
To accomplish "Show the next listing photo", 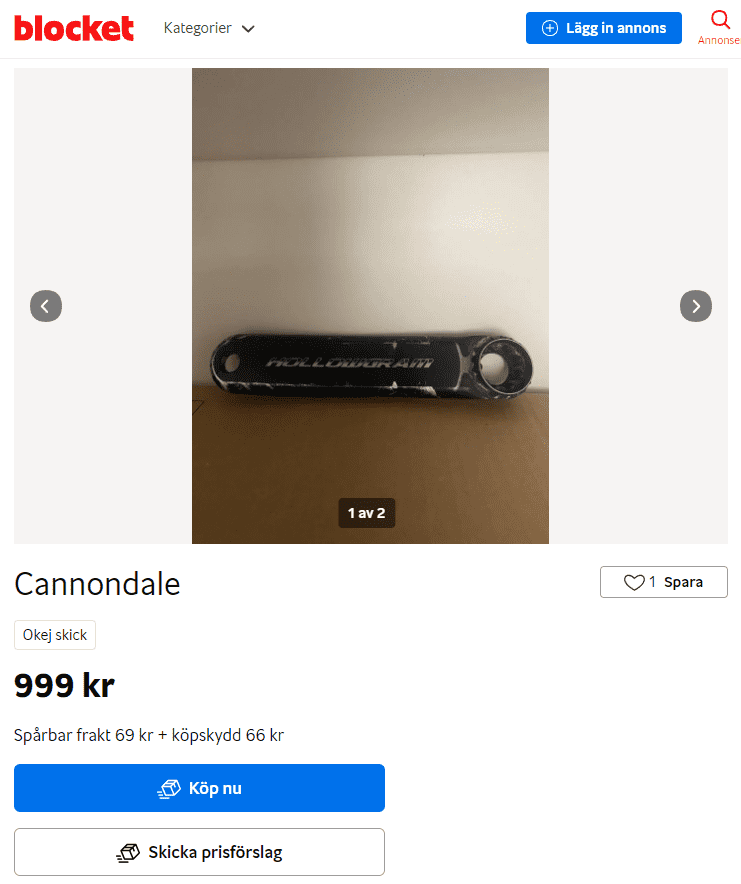I will [696, 306].
